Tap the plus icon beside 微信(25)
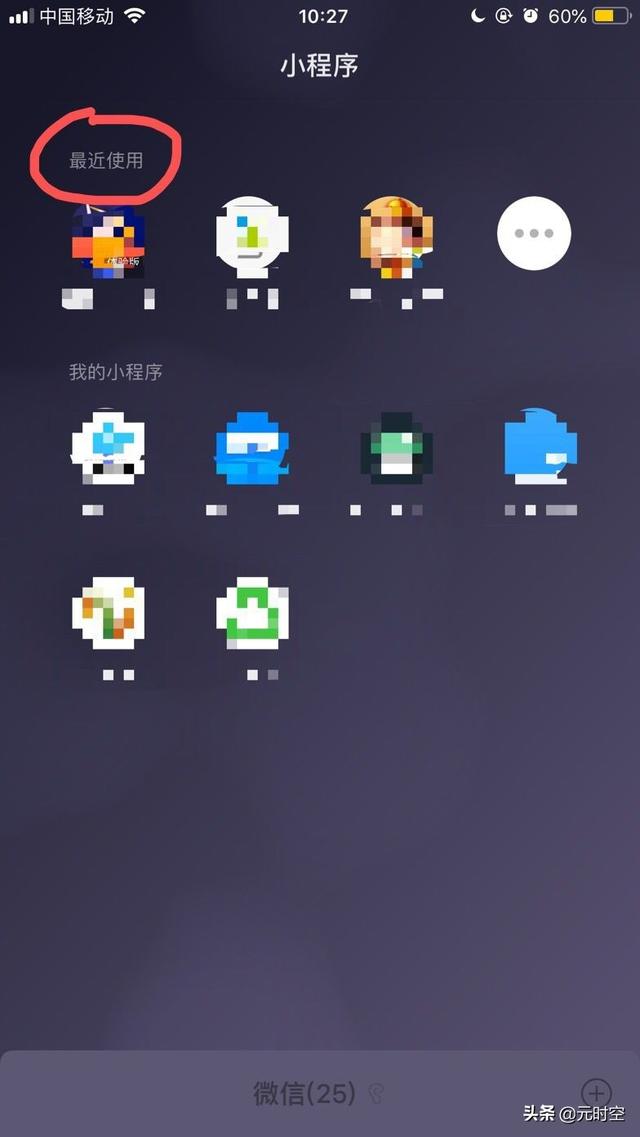 tap(596, 1092)
